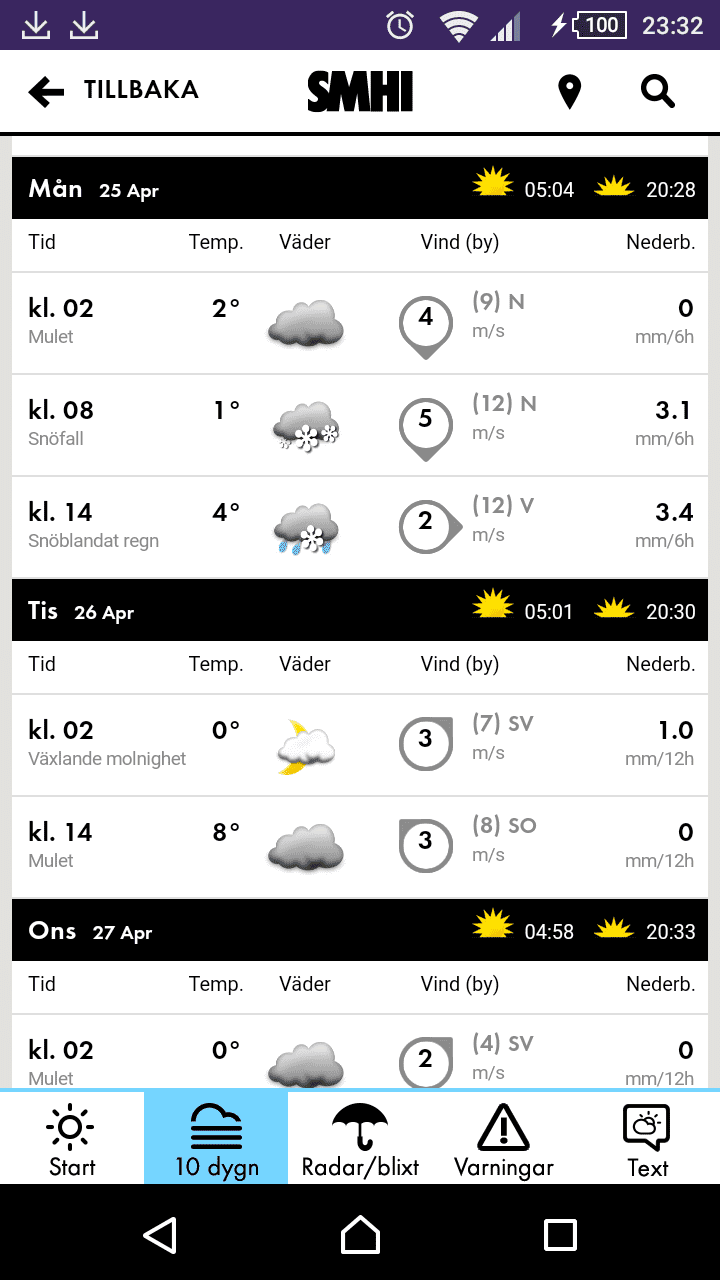Switch to the Start tab

point(72,1138)
